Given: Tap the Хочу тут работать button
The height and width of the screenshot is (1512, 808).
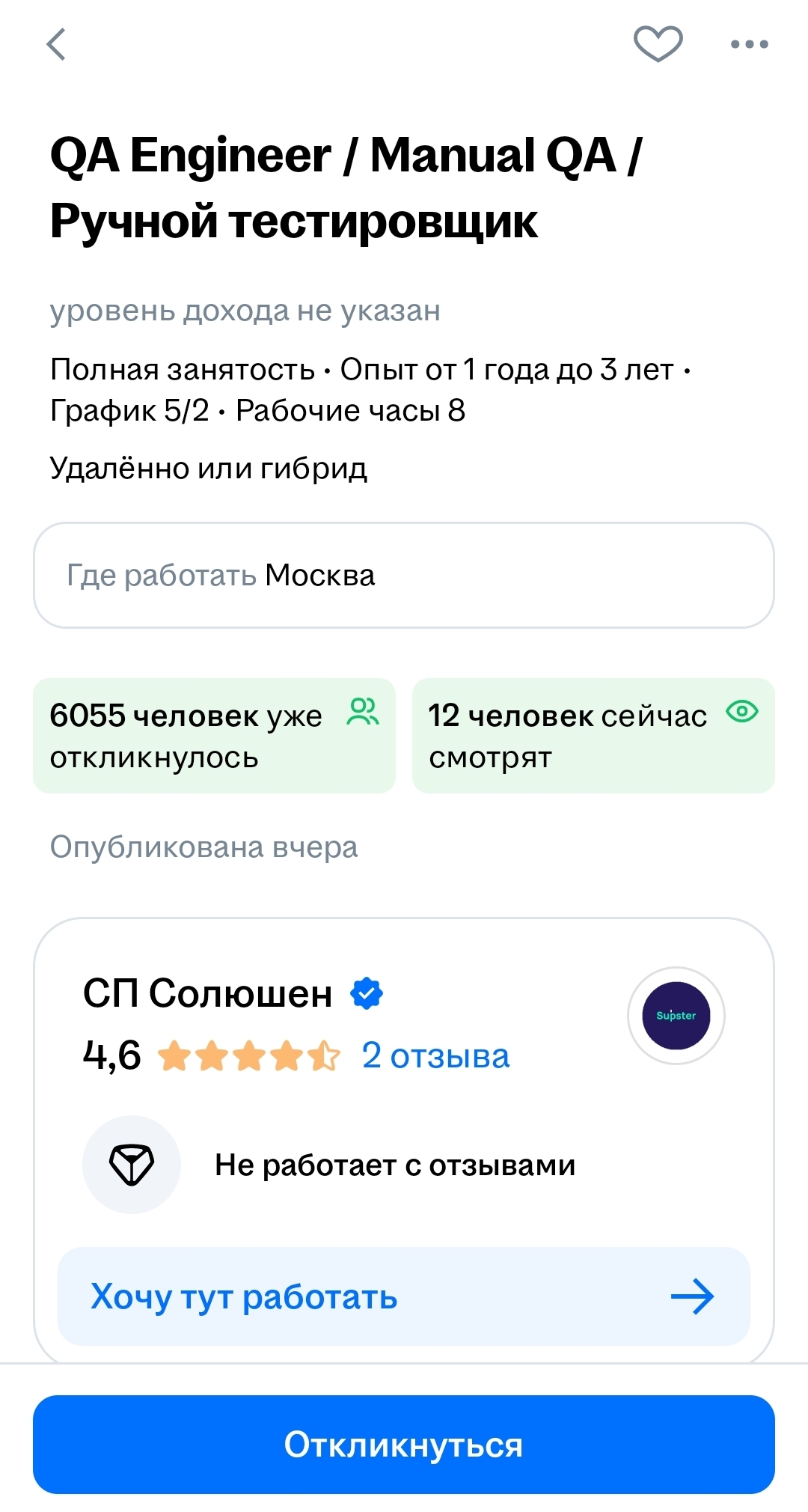Looking at the screenshot, I should click(x=404, y=1296).
